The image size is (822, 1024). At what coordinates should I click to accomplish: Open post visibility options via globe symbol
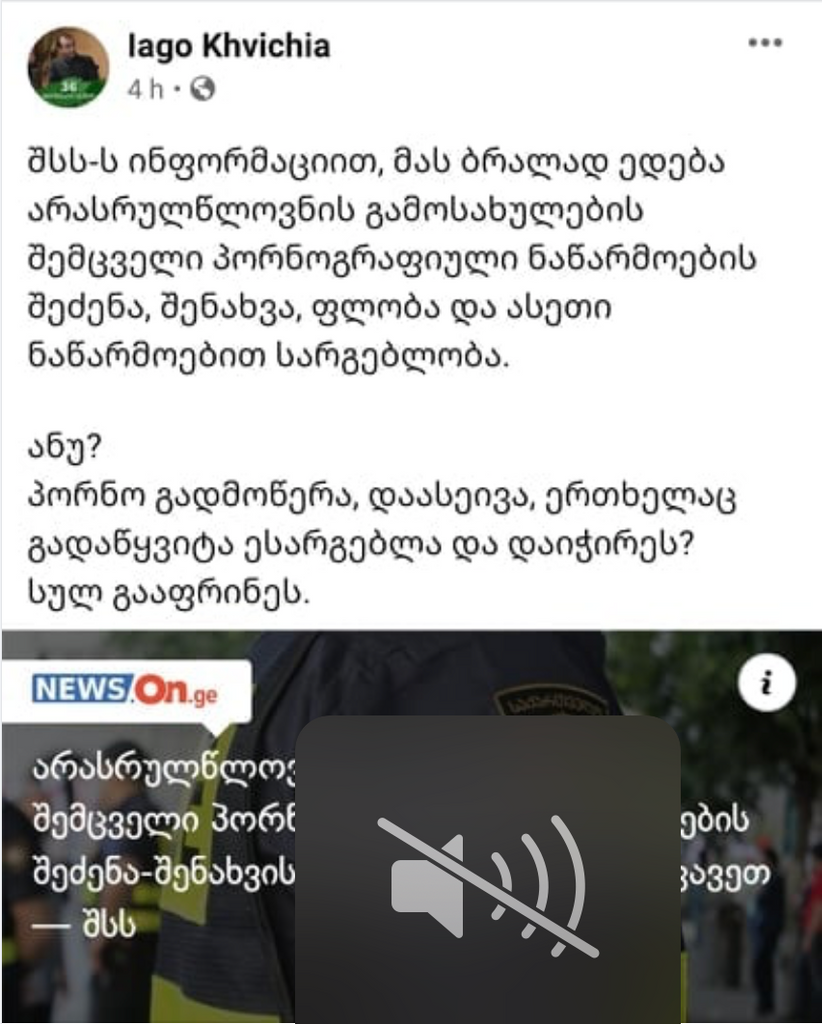203,86
